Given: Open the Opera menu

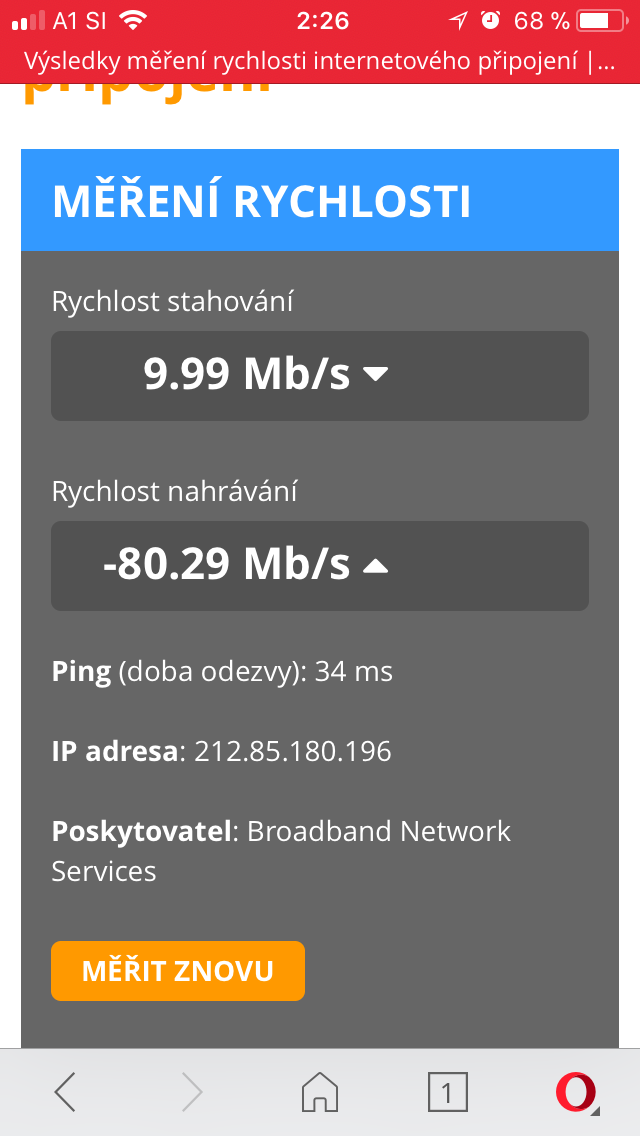Looking at the screenshot, I should (577, 1093).
